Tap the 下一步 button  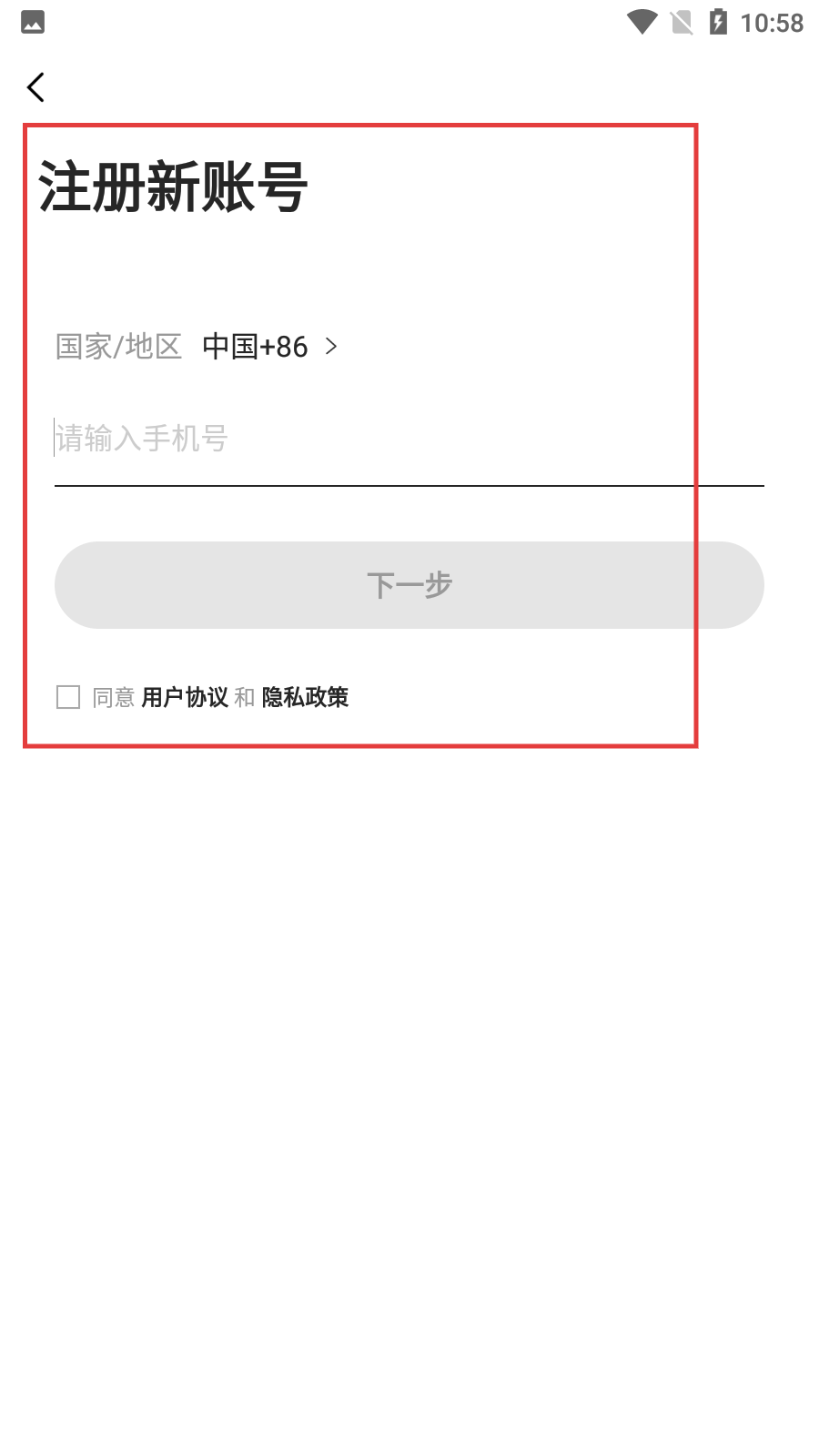point(409,585)
